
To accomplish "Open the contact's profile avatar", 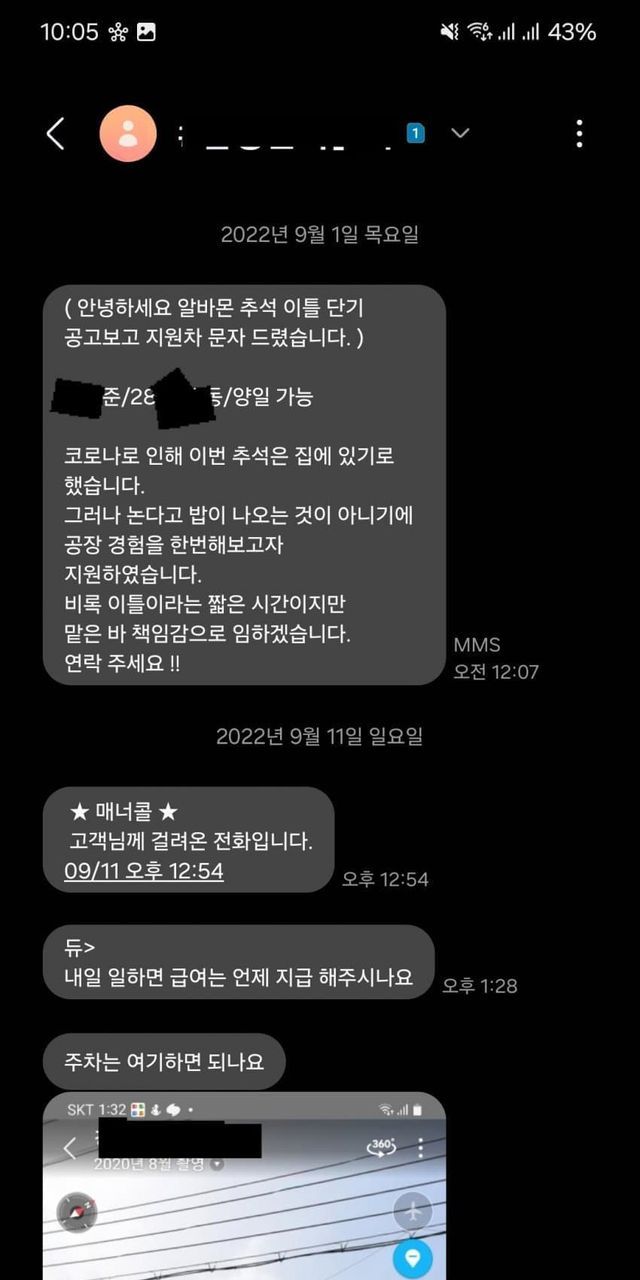I will click(128, 133).
